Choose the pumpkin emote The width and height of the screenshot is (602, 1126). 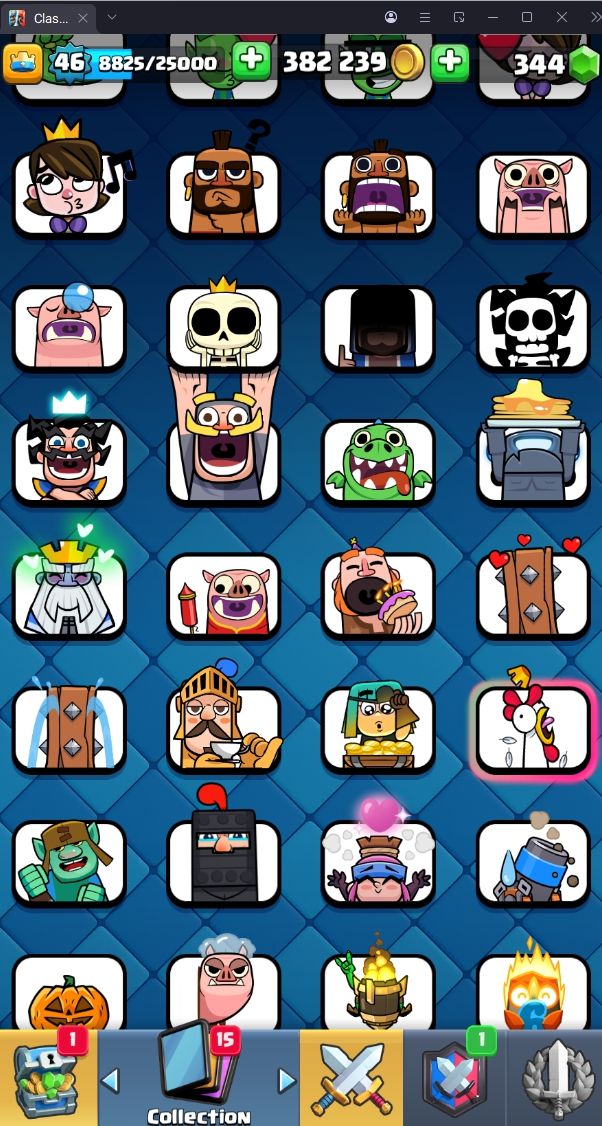[69, 995]
